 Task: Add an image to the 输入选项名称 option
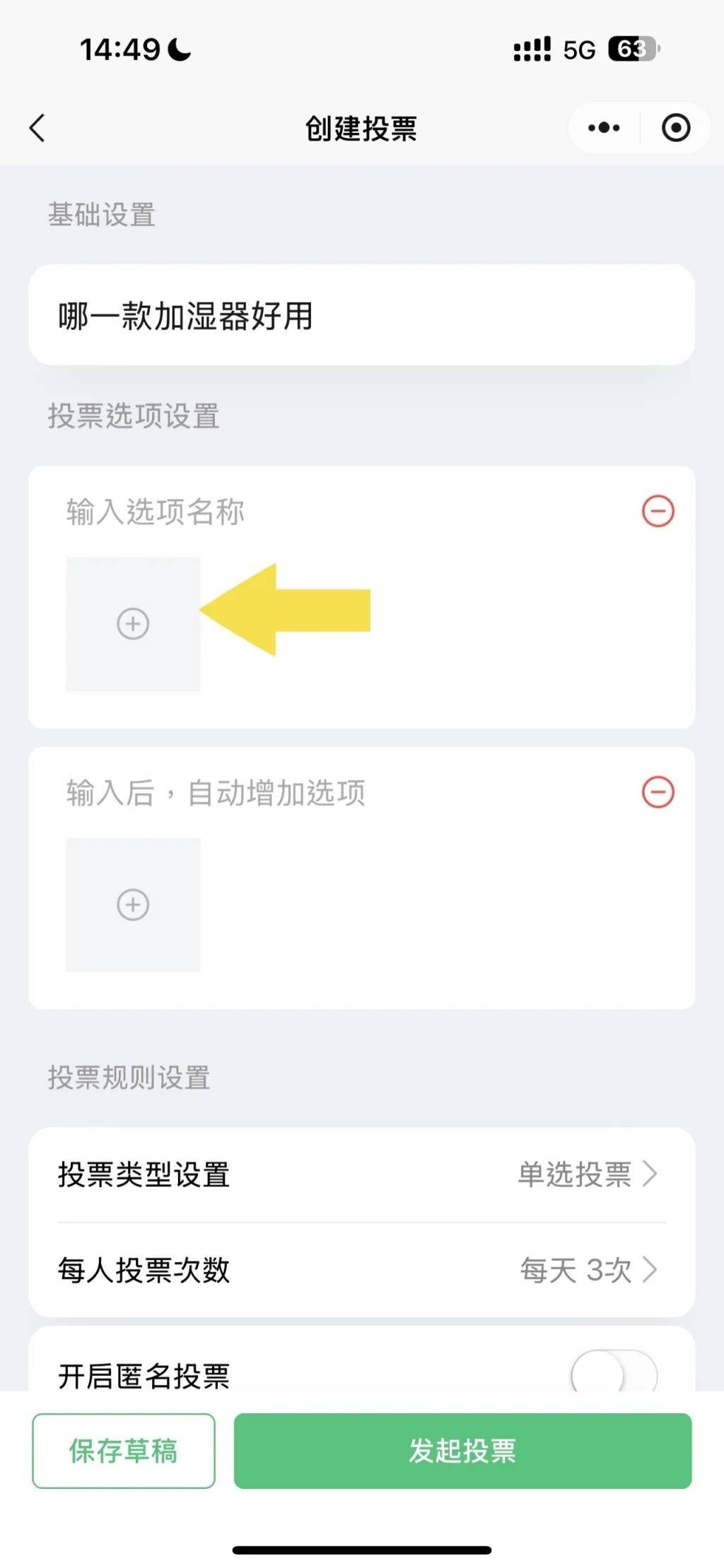tap(133, 624)
